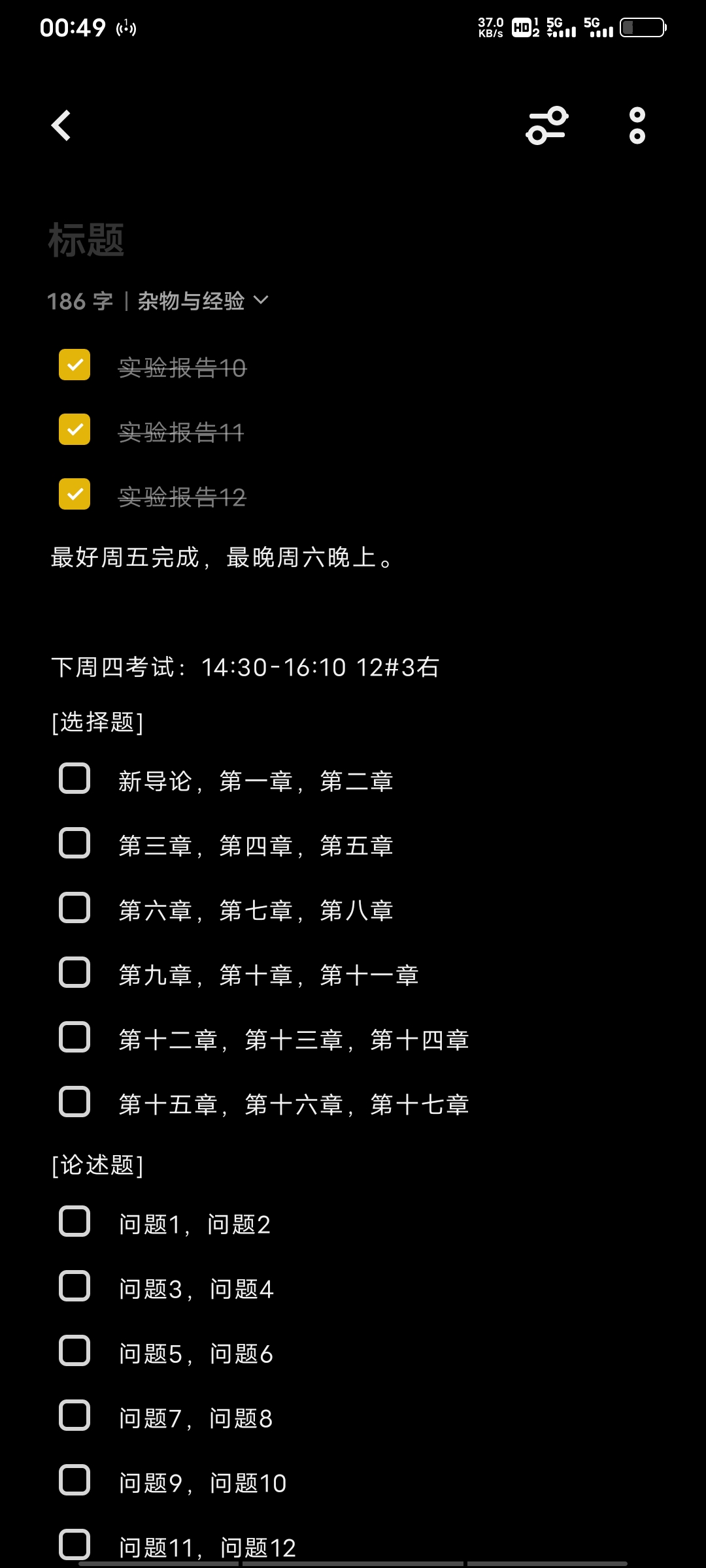Screen dimensions: 706x1568
Task: Go back to the notes list
Action: (61, 125)
